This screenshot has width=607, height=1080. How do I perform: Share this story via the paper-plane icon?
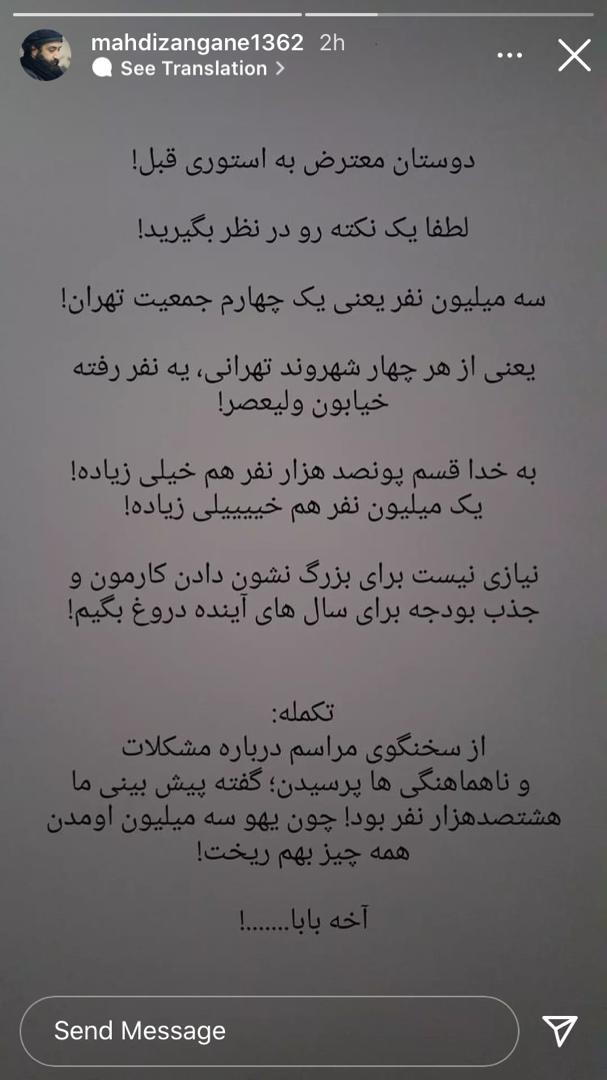point(560,1031)
